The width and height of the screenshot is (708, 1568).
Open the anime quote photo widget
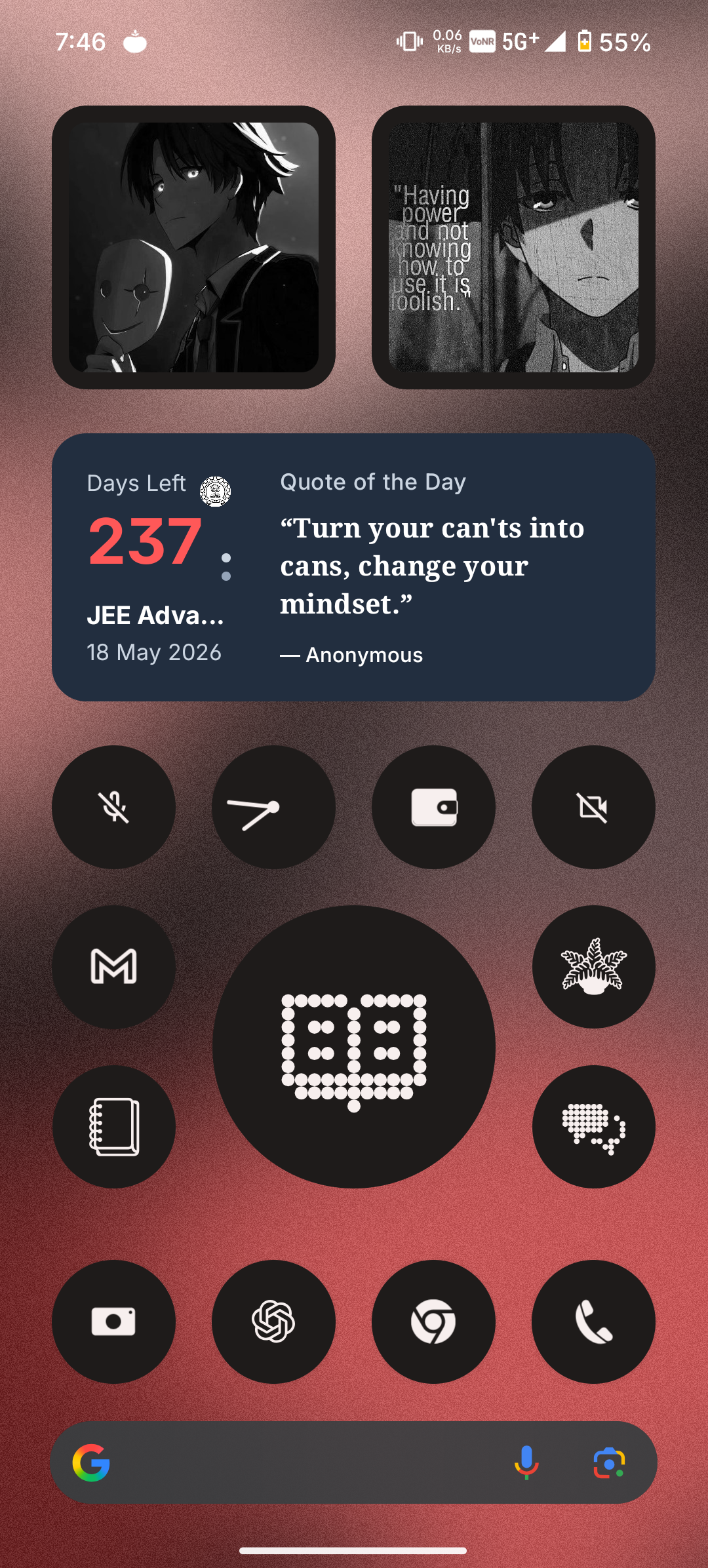[x=513, y=247]
